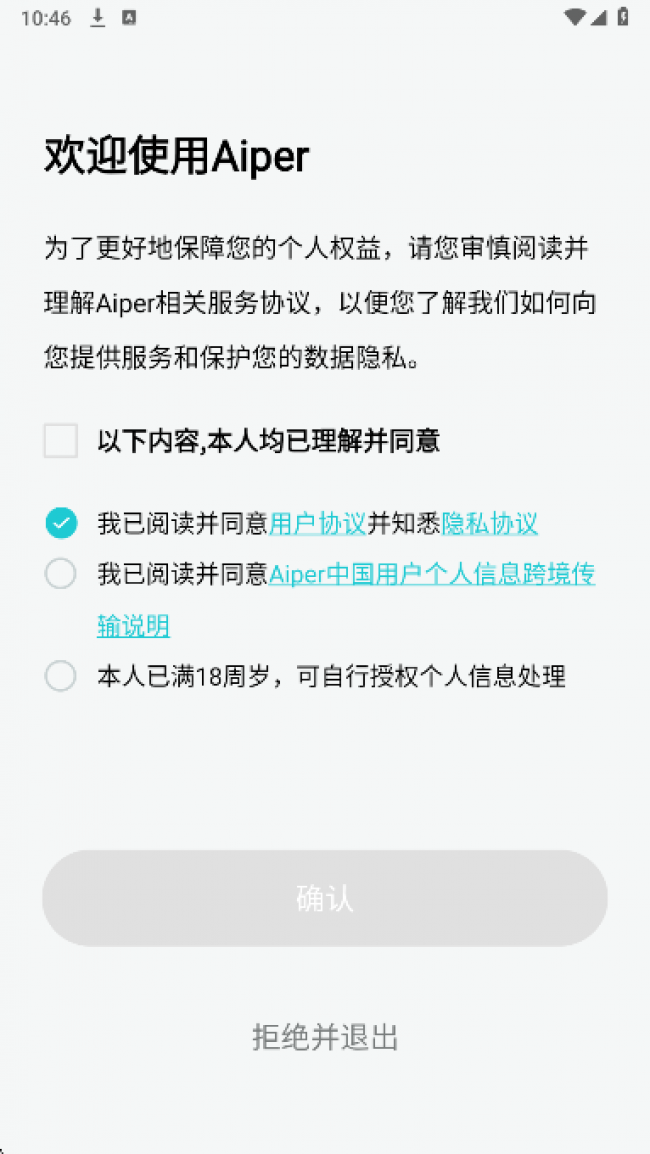Select the 我已阅读并同意Aiper中国用户 cross-border option
Screen dimensions: 650x1154
tap(61, 574)
